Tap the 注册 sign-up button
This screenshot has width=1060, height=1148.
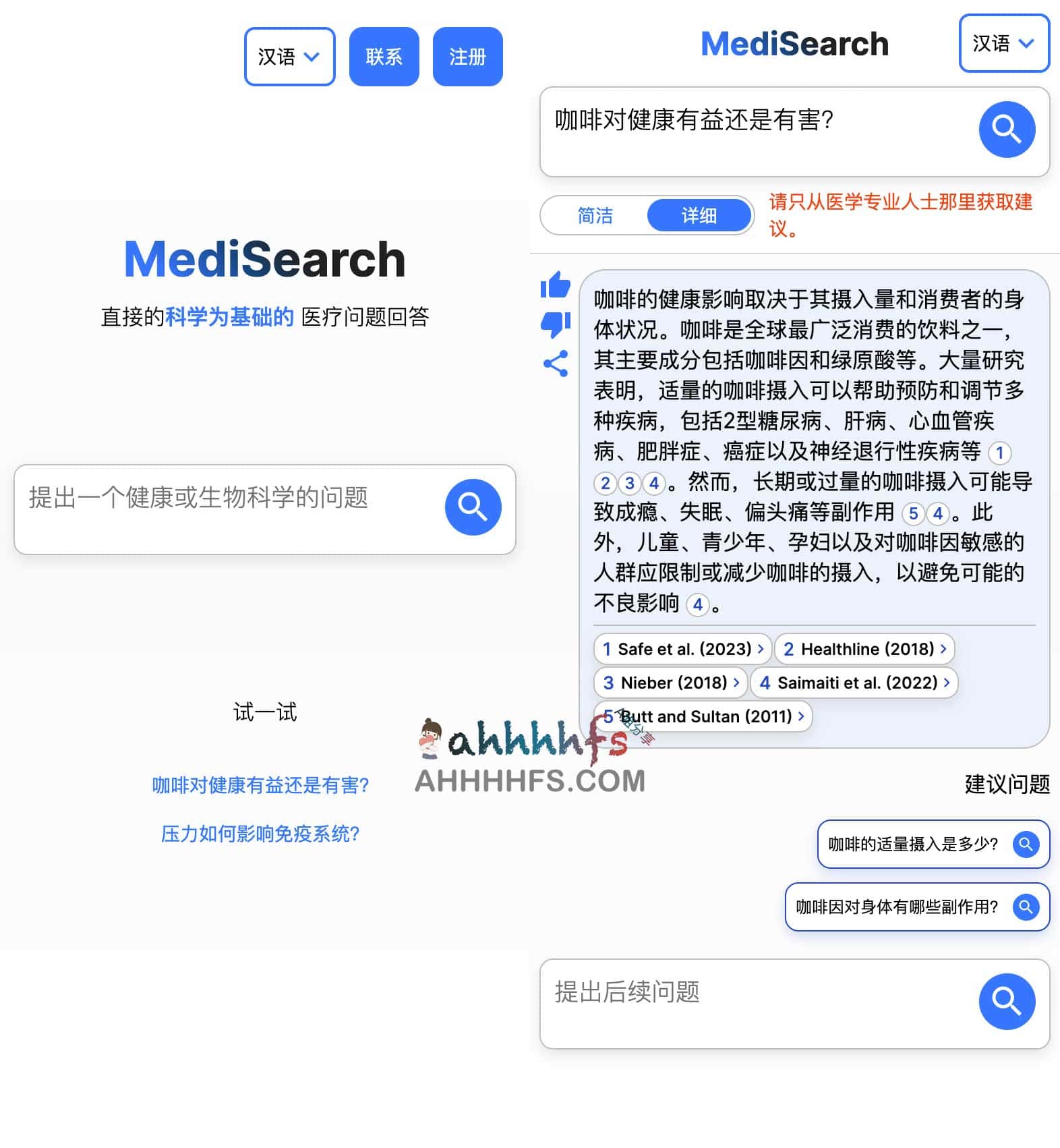467,57
